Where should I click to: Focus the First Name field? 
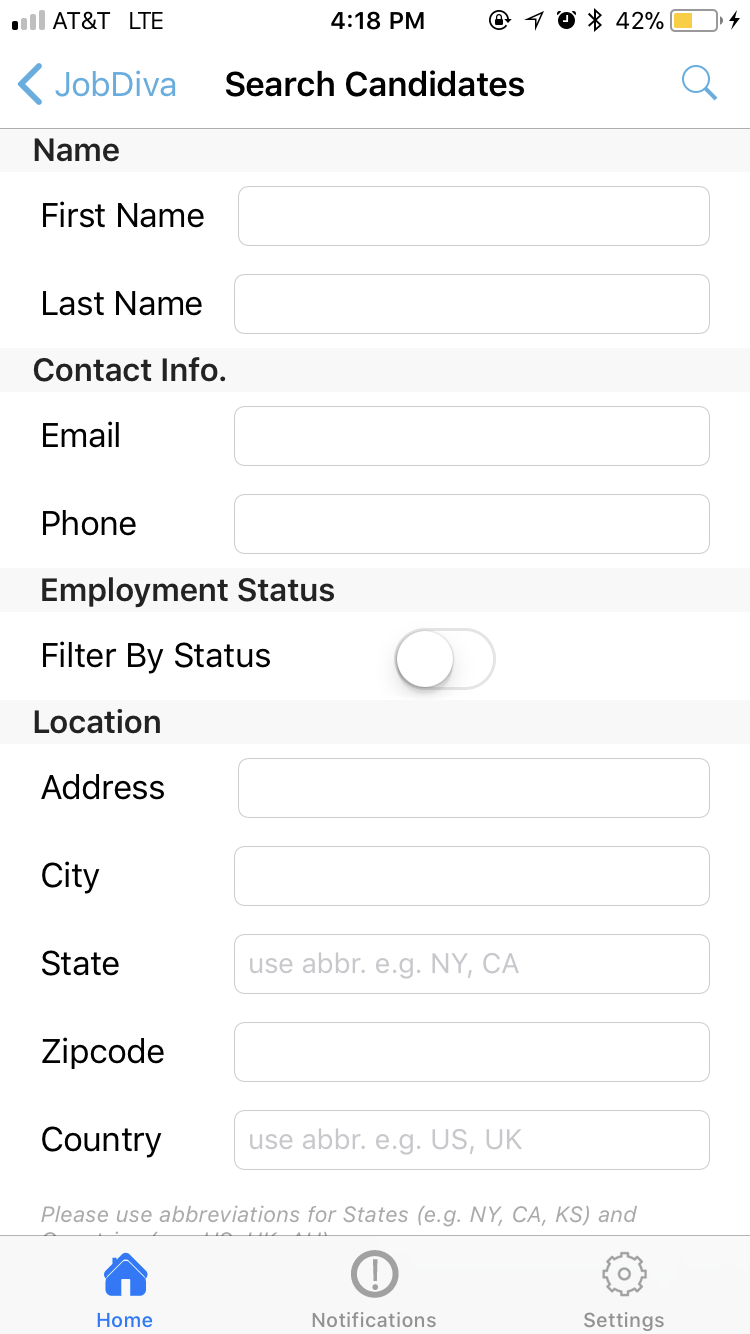(473, 216)
